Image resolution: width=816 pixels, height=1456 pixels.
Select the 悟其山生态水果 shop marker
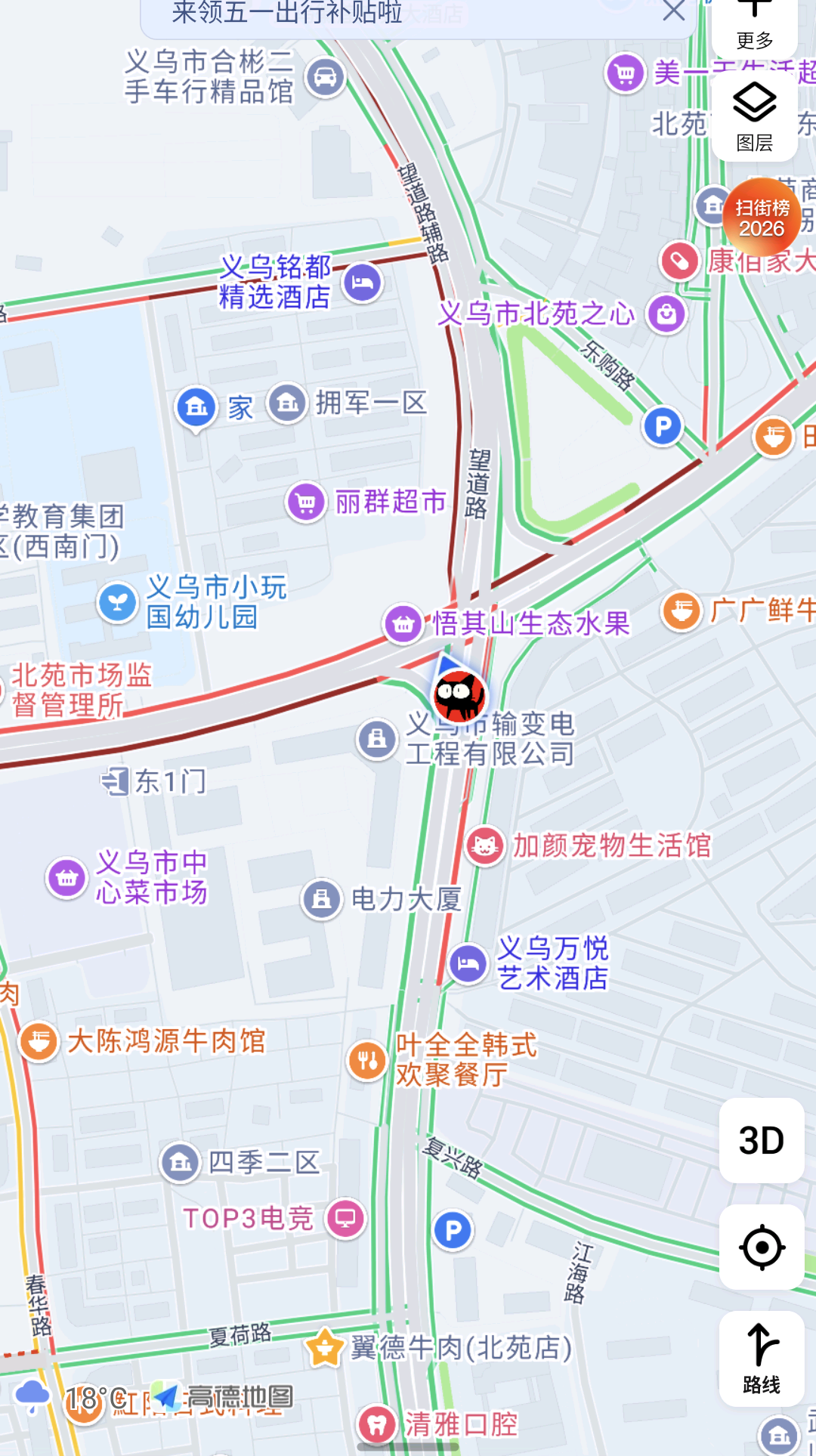[403, 624]
